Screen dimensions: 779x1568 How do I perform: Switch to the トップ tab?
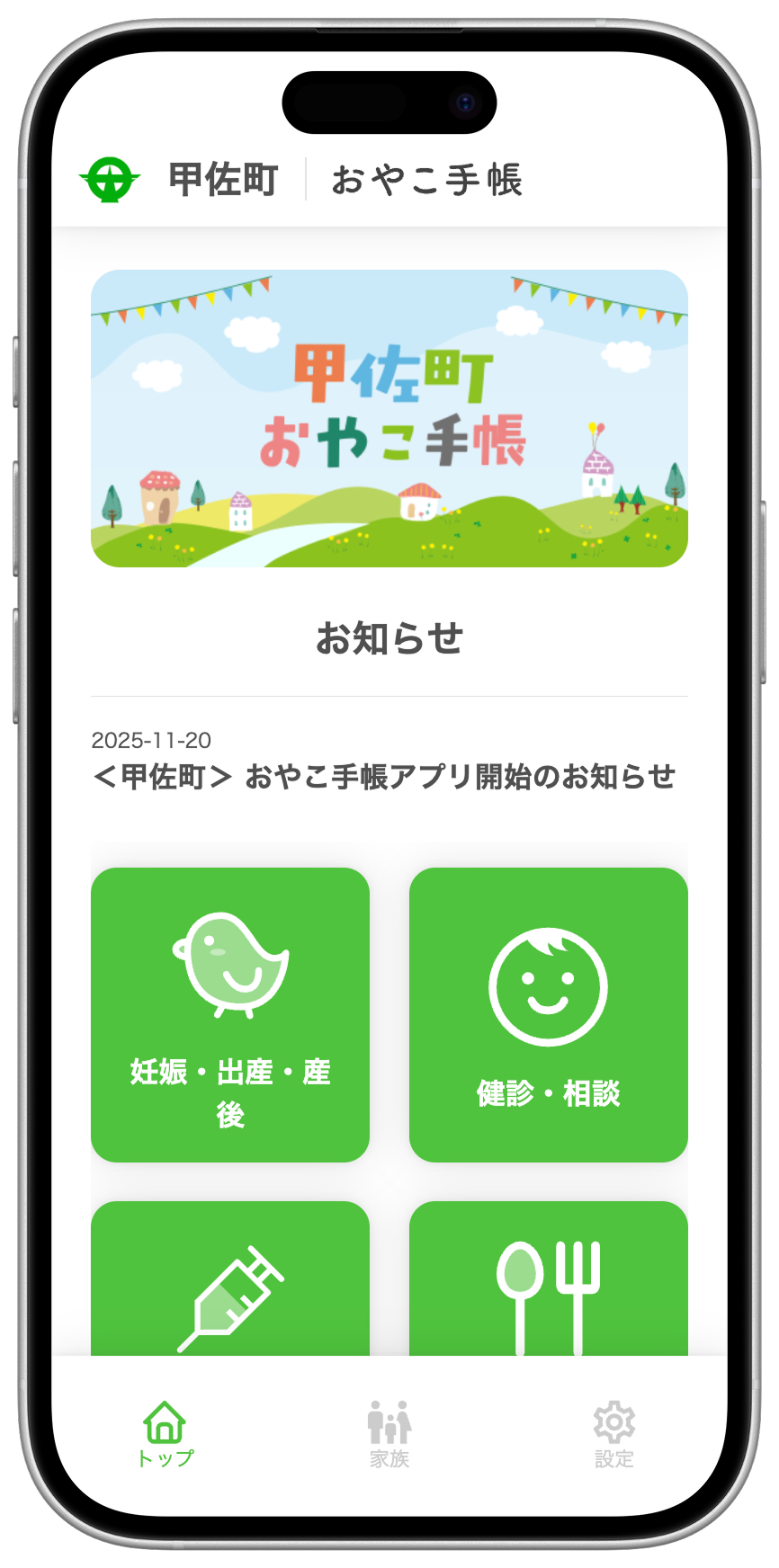click(x=165, y=1434)
